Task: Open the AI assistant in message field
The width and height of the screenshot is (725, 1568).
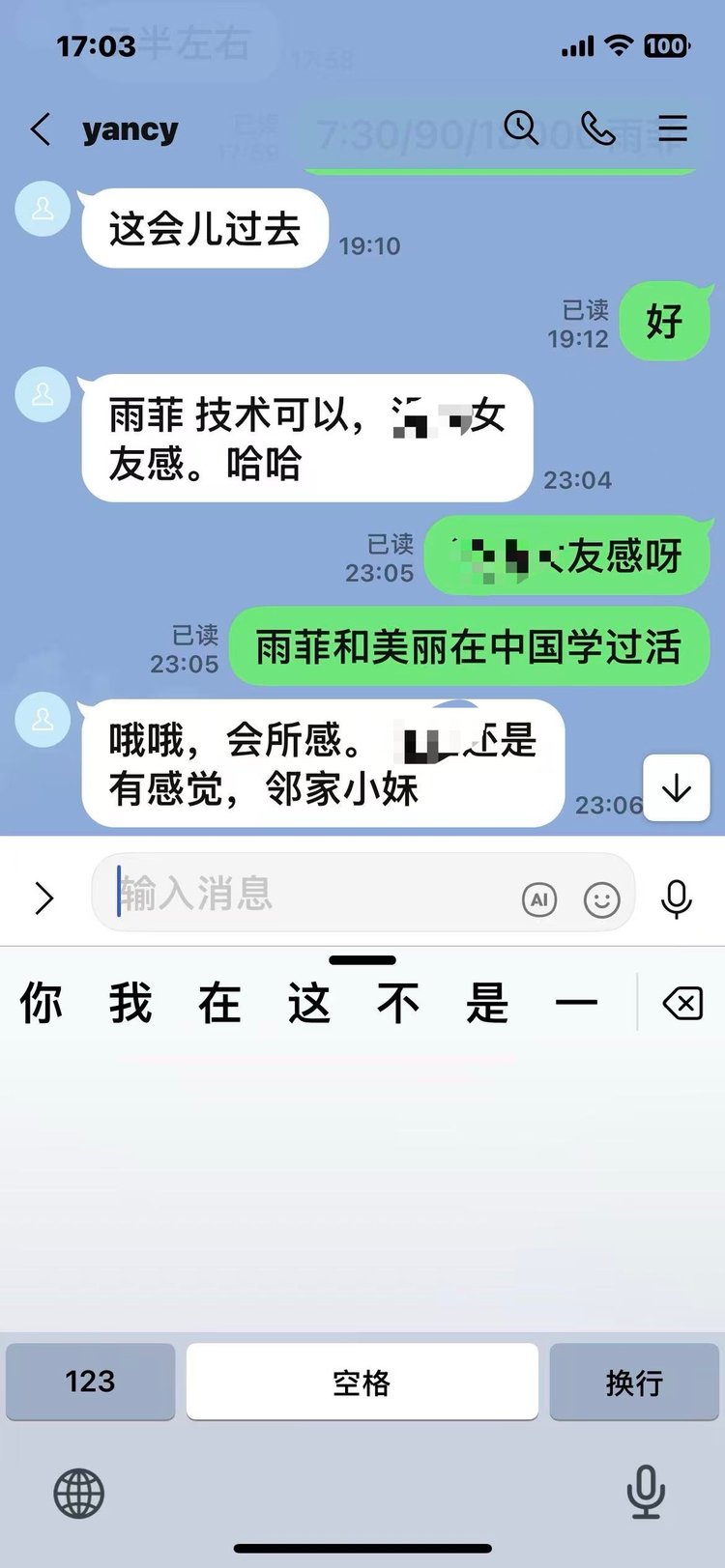Action: pyautogui.click(x=539, y=899)
